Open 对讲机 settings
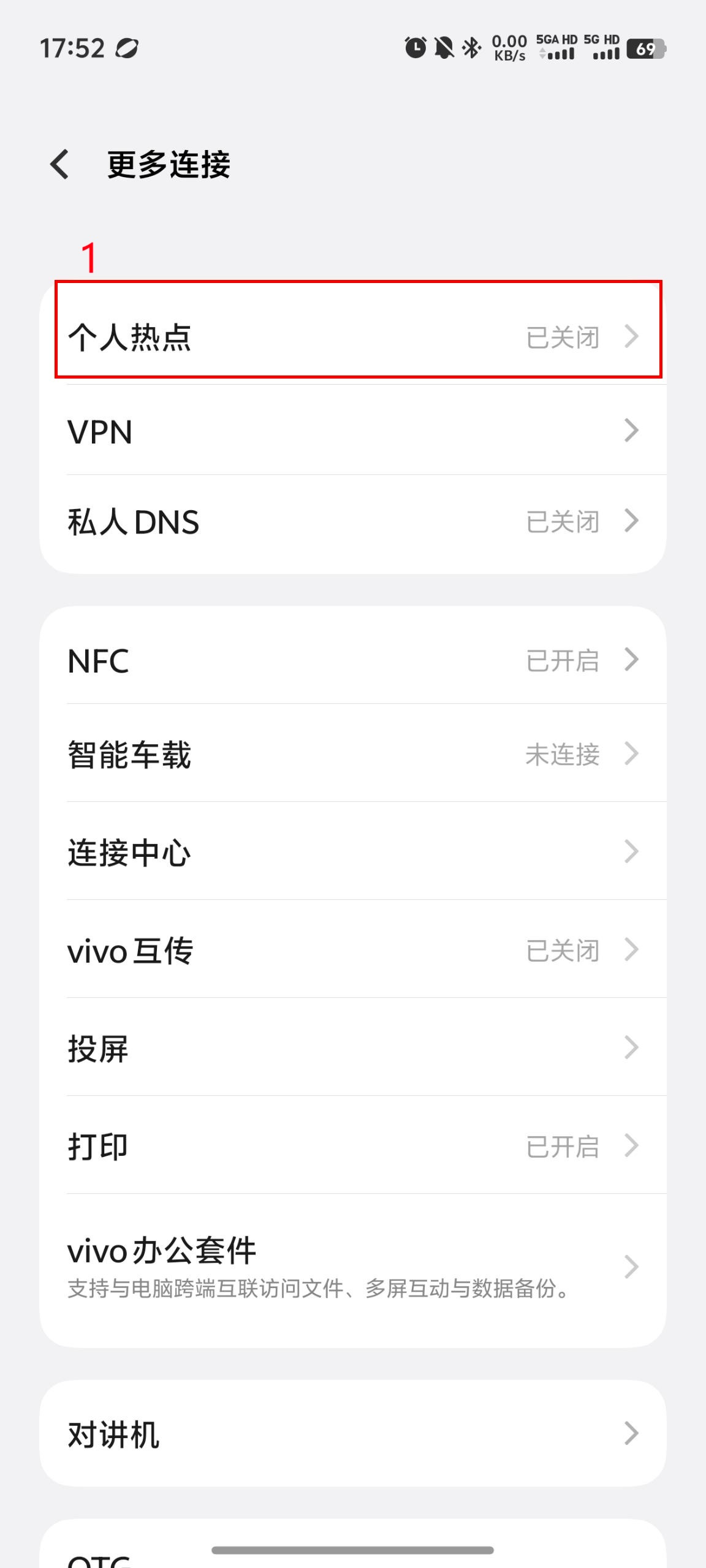 pyautogui.click(x=353, y=1434)
